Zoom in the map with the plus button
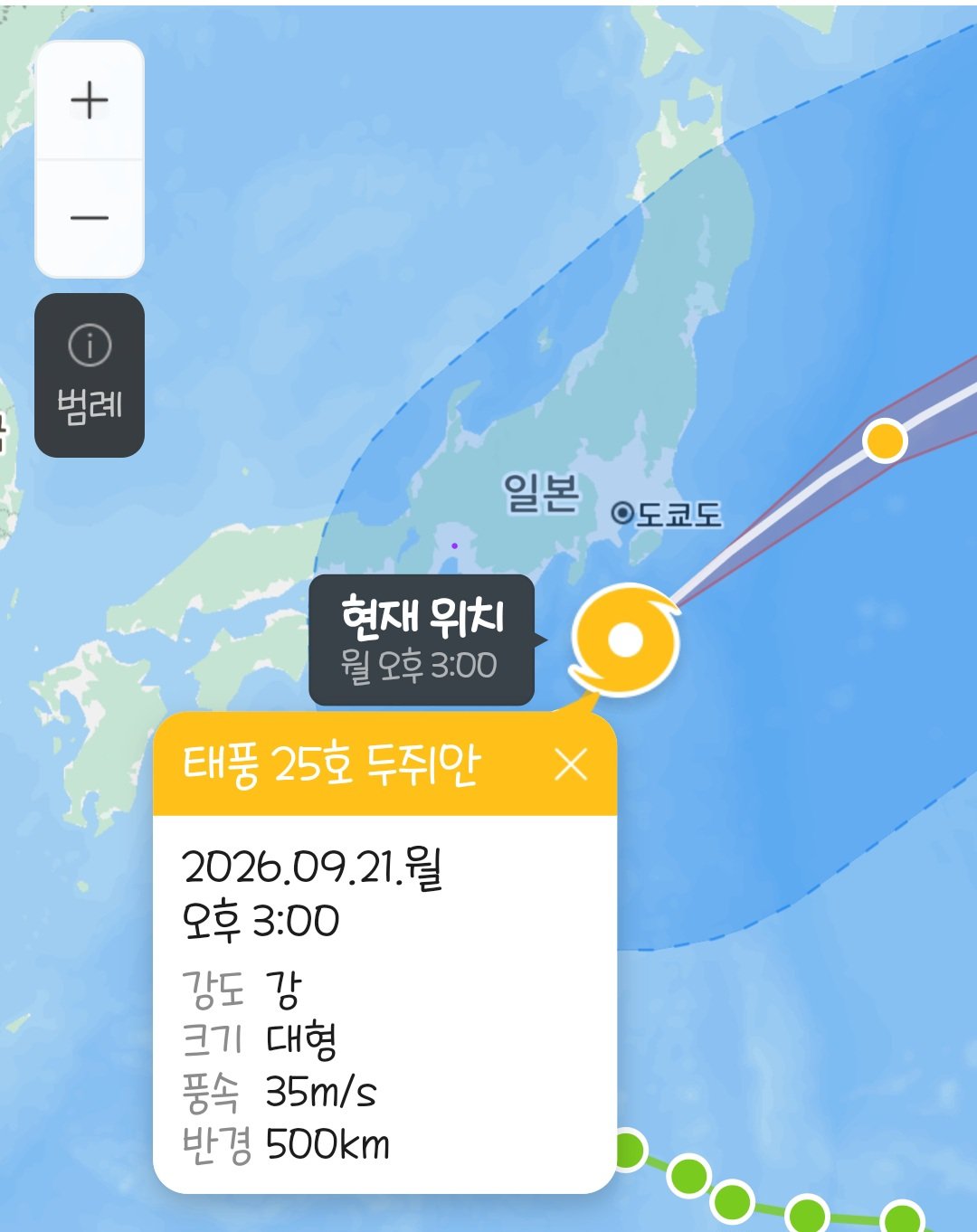The width and height of the screenshot is (977, 1232). (90, 100)
